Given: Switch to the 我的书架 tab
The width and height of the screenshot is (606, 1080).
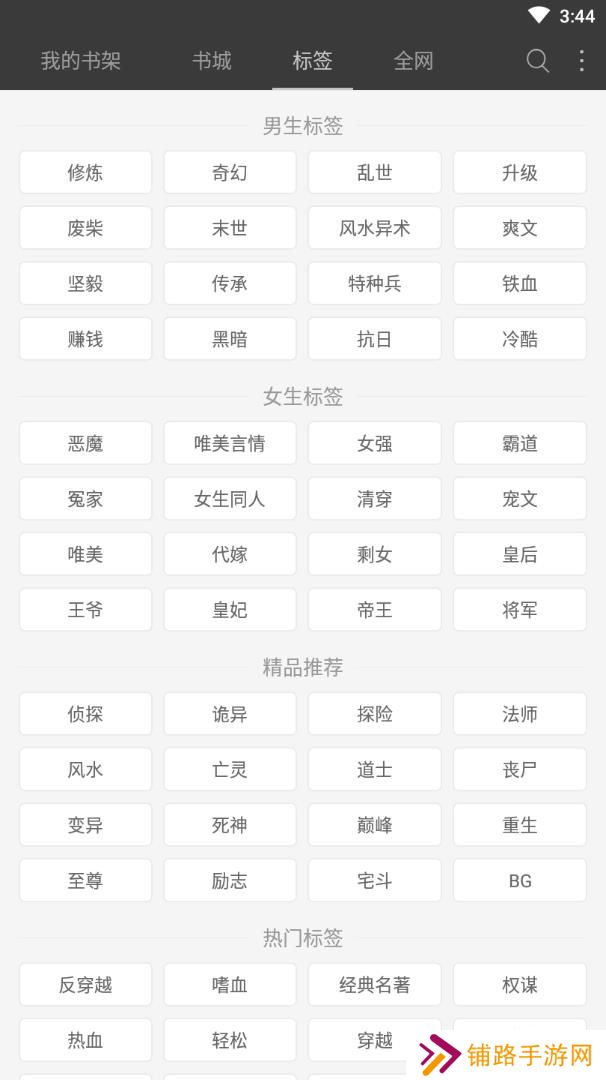Looking at the screenshot, I should click(81, 61).
